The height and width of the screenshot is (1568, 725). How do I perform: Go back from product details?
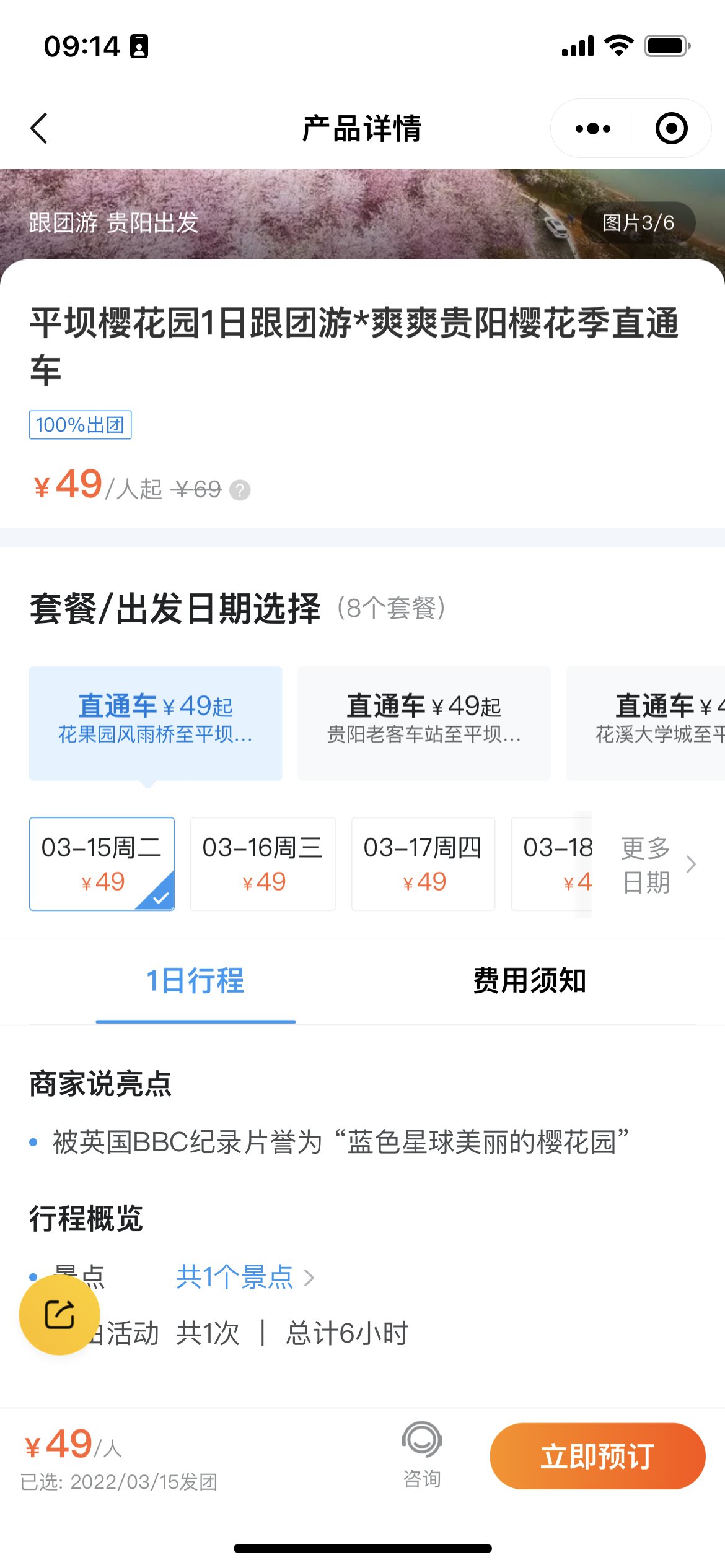pos(39,129)
